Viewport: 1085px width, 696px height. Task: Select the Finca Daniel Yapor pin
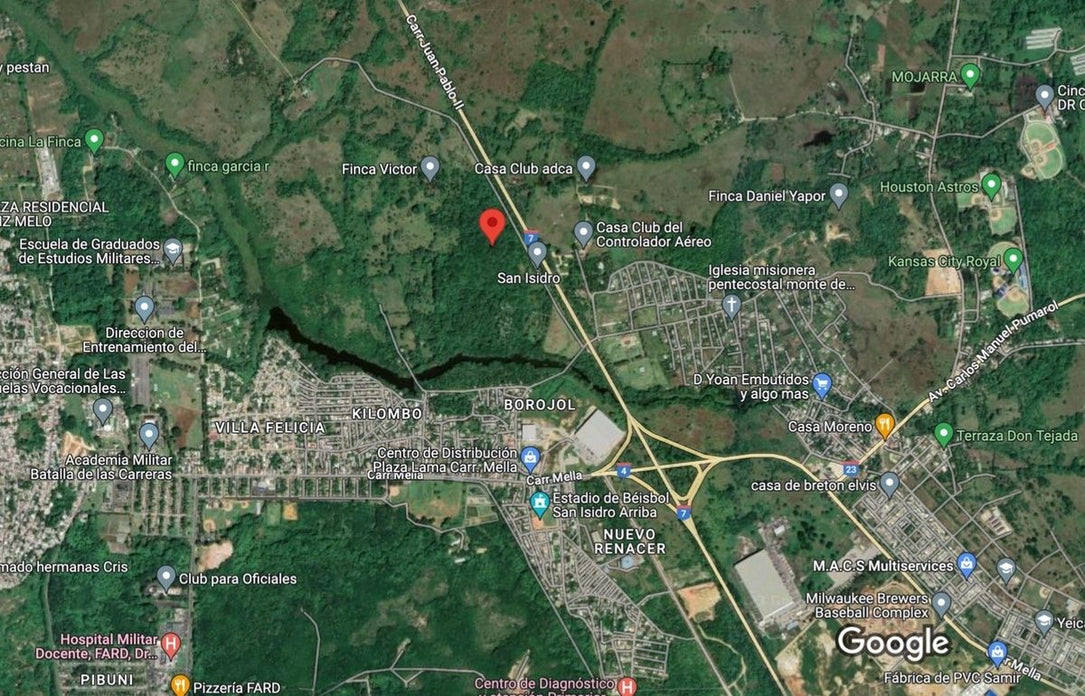pyautogui.click(x=838, y=195)
